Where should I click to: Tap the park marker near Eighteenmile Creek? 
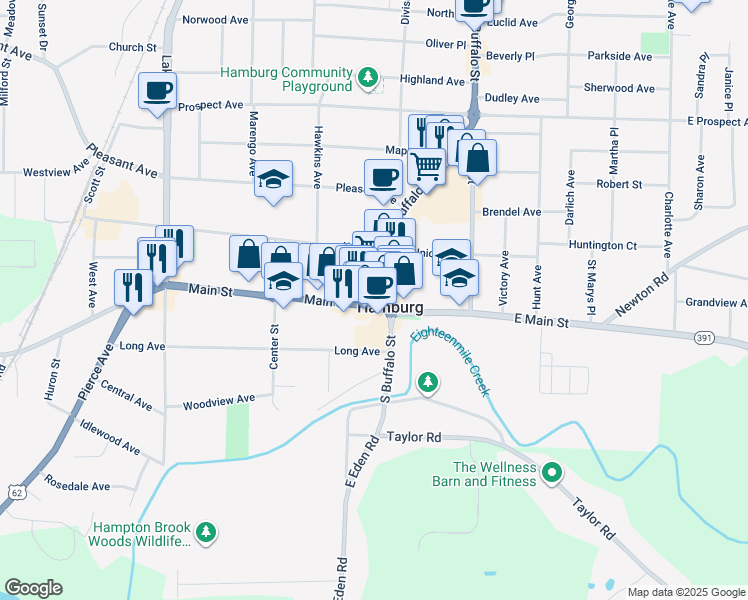[x=428, y=382]
